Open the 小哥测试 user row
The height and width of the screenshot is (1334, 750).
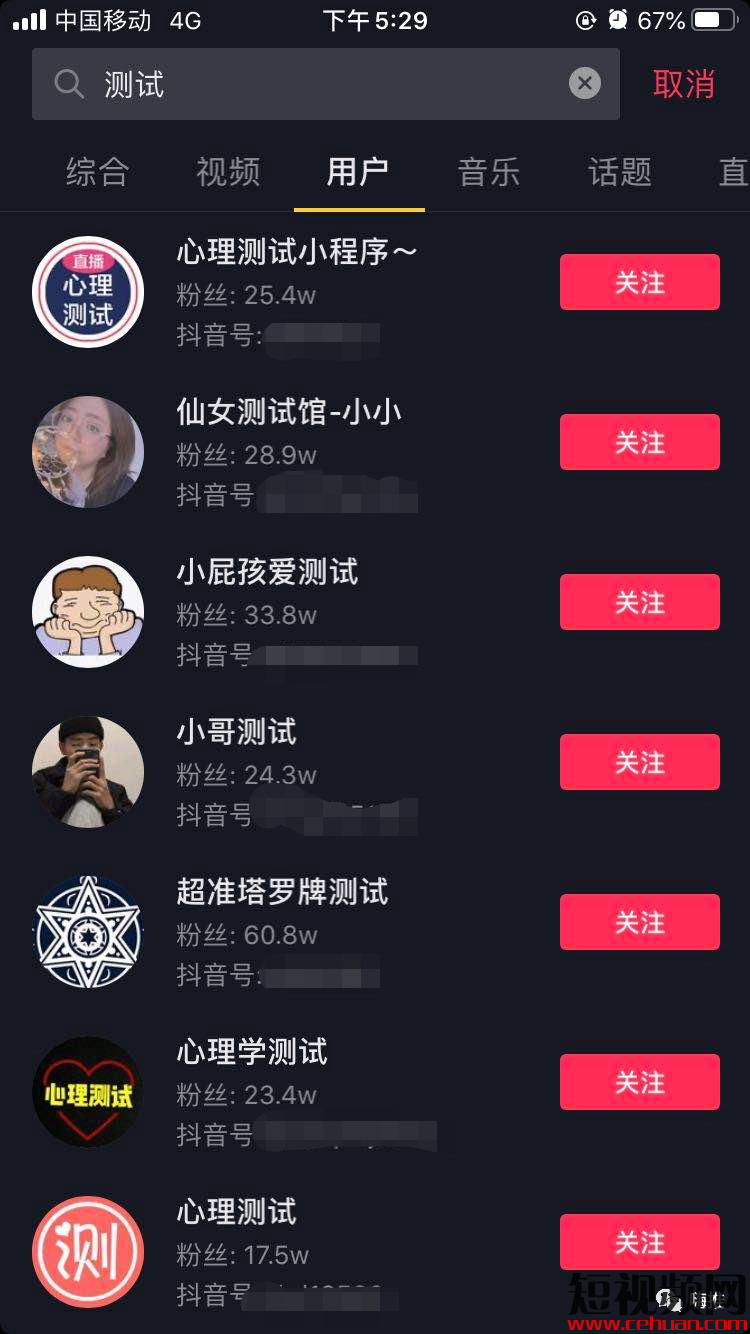click(237, 732)
